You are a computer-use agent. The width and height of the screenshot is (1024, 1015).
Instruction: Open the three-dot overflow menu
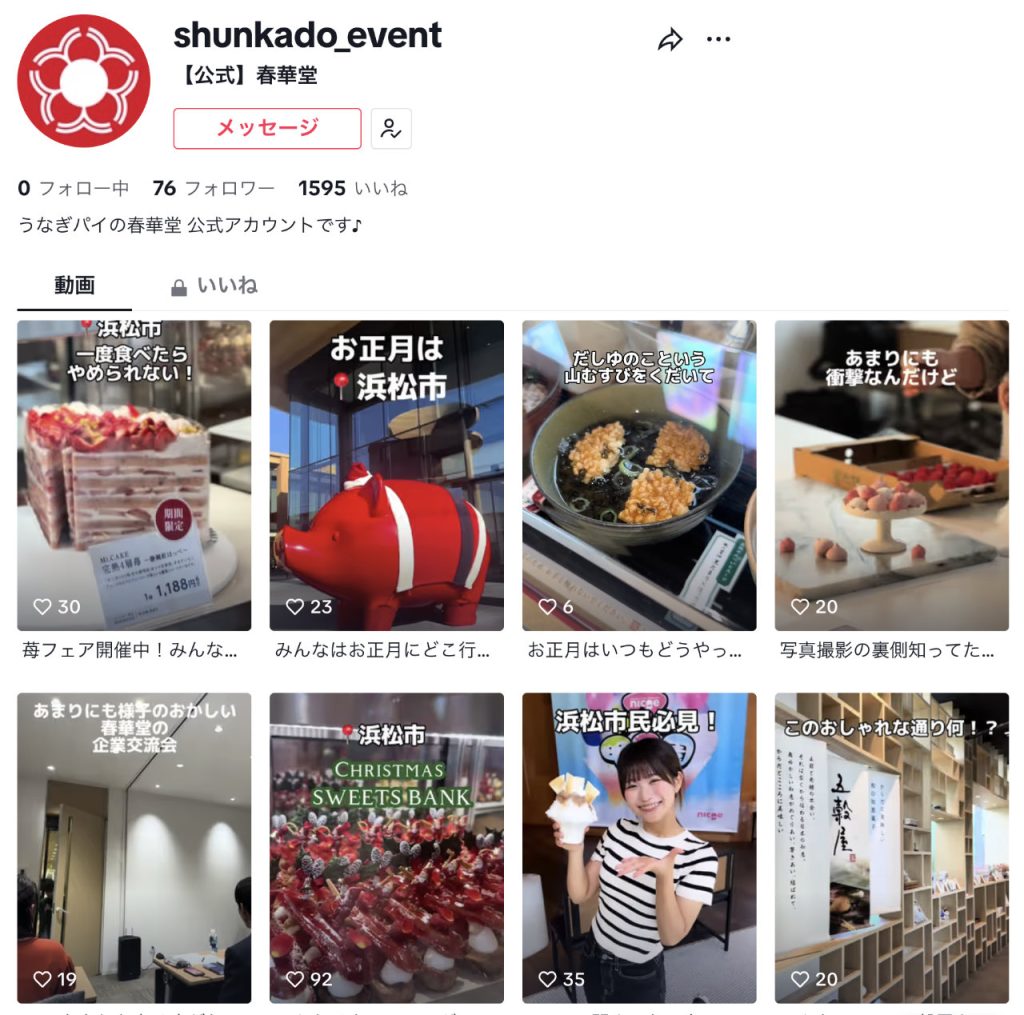pos(718,40)
